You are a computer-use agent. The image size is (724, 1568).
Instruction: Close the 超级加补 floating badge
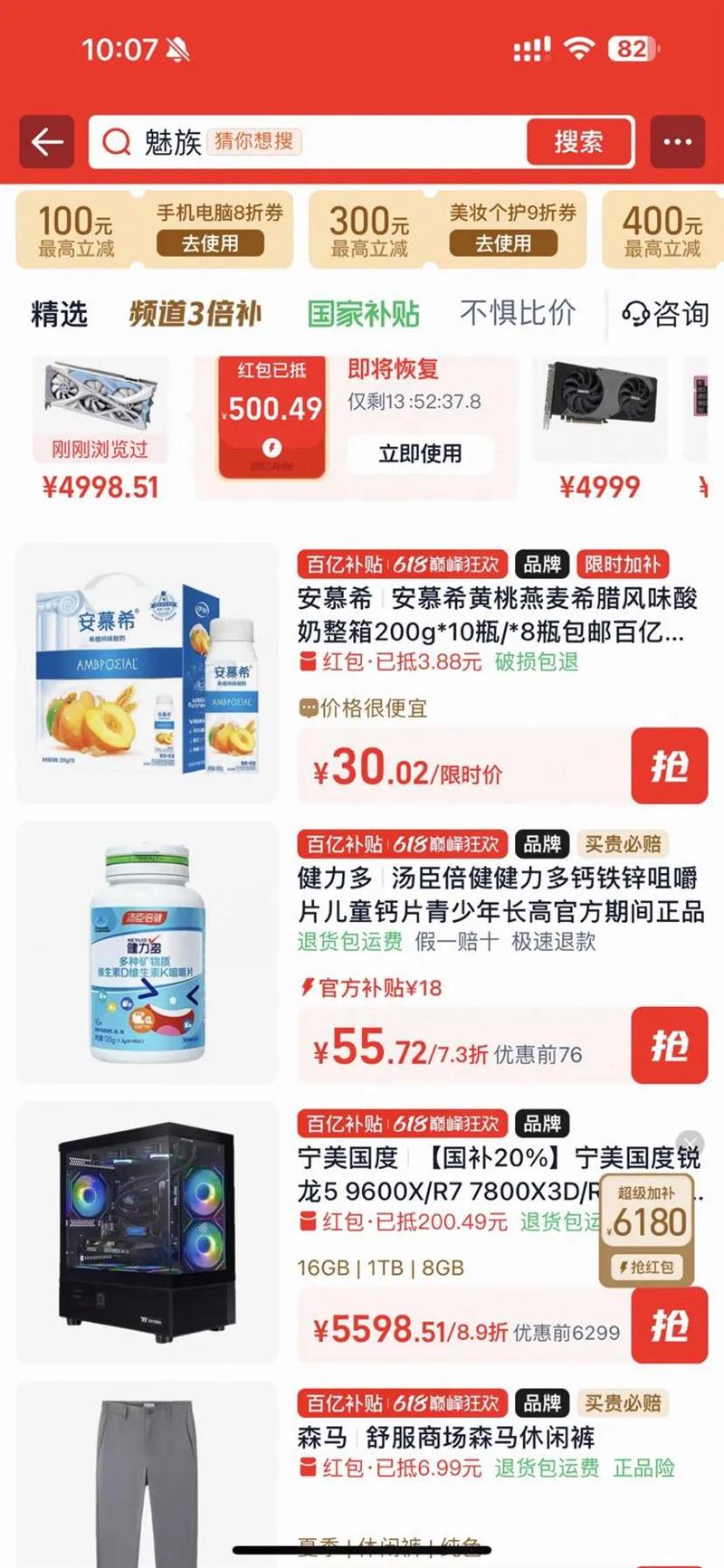coord(690,1143)
